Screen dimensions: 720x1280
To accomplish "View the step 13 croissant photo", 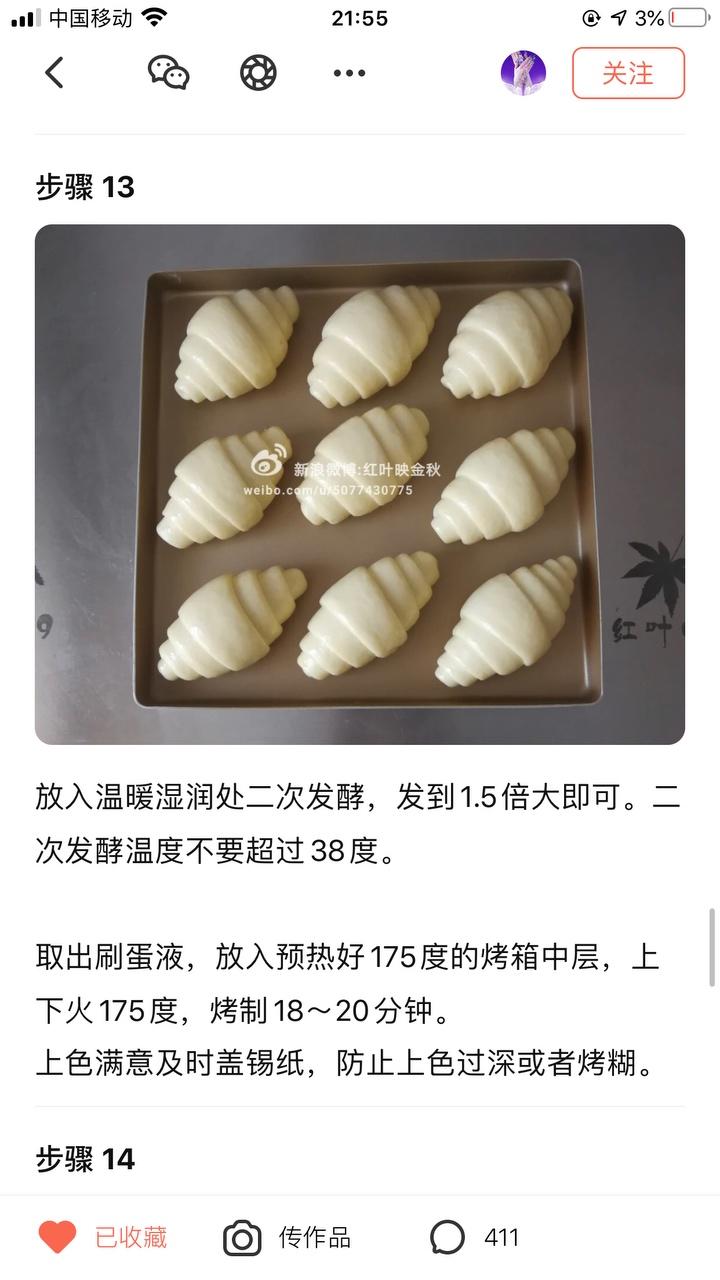I will pos(360,484).
